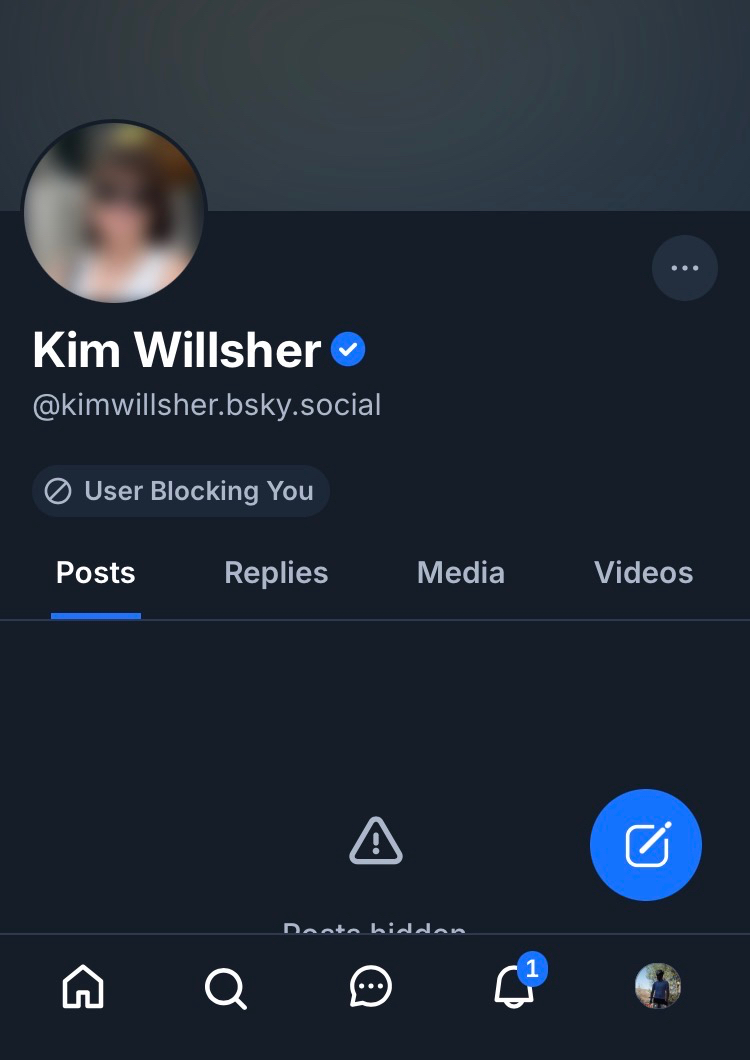Viewport: 750px width, 1060px height.
Task: Switch to the Replies tab
Action: [276, 573]
